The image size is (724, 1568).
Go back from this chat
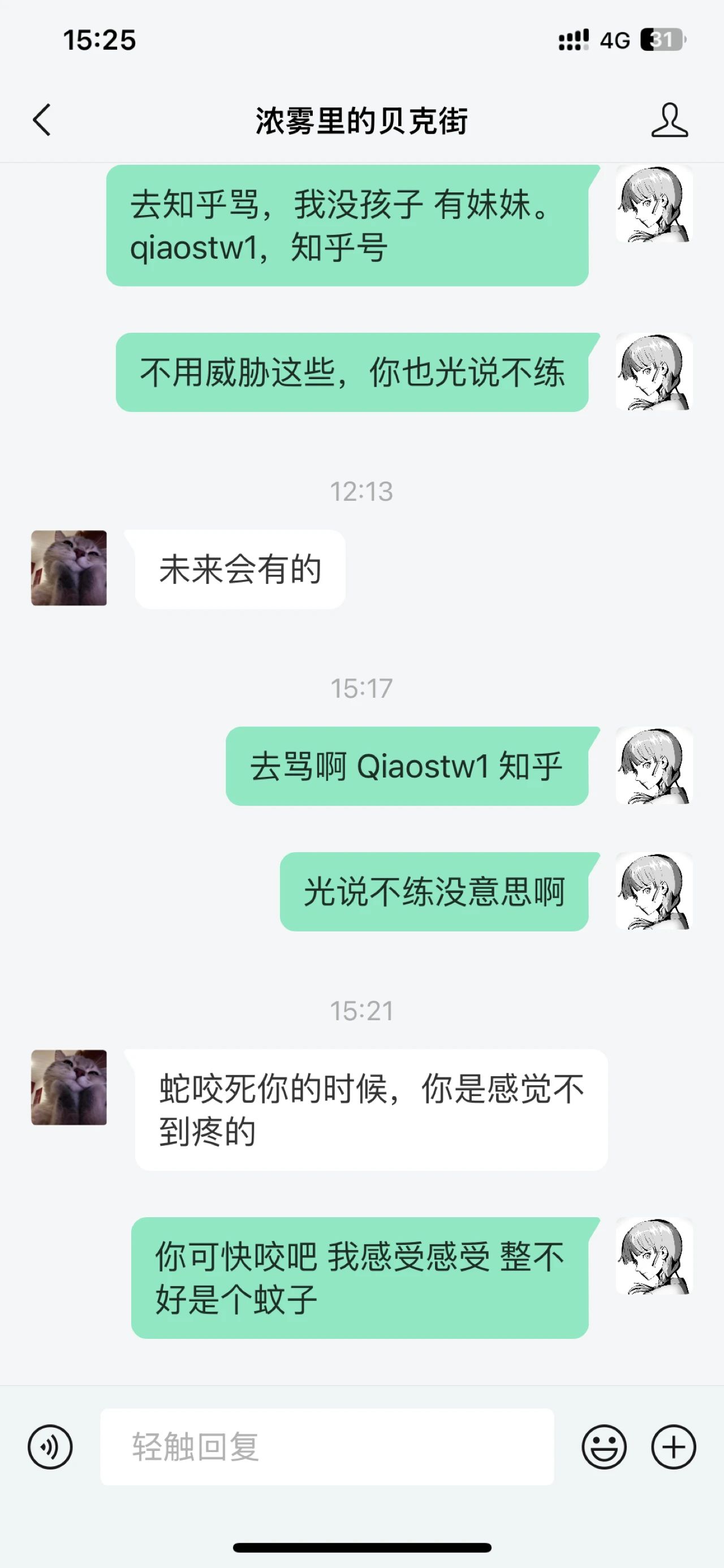[x=41, y=119]
